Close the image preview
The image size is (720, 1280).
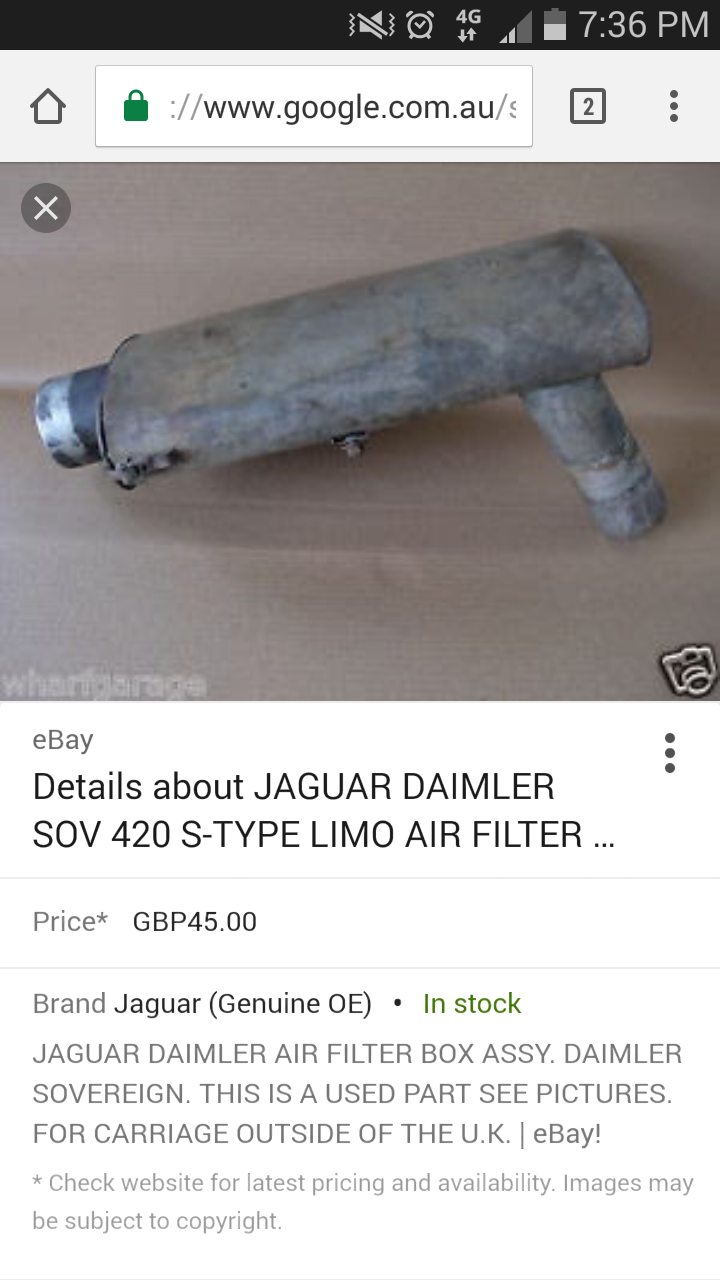tap(46, 208)
